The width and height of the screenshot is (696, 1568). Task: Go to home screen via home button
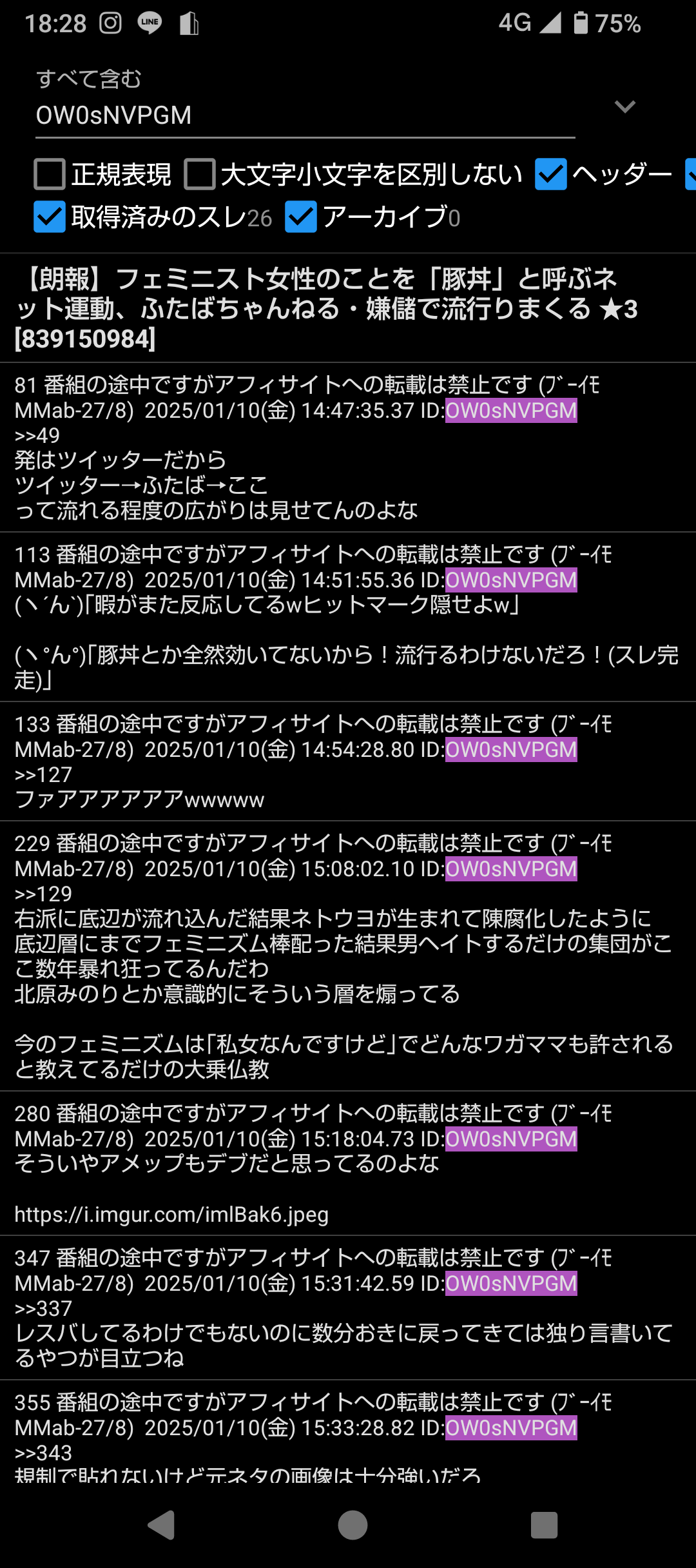(353, 1525)
